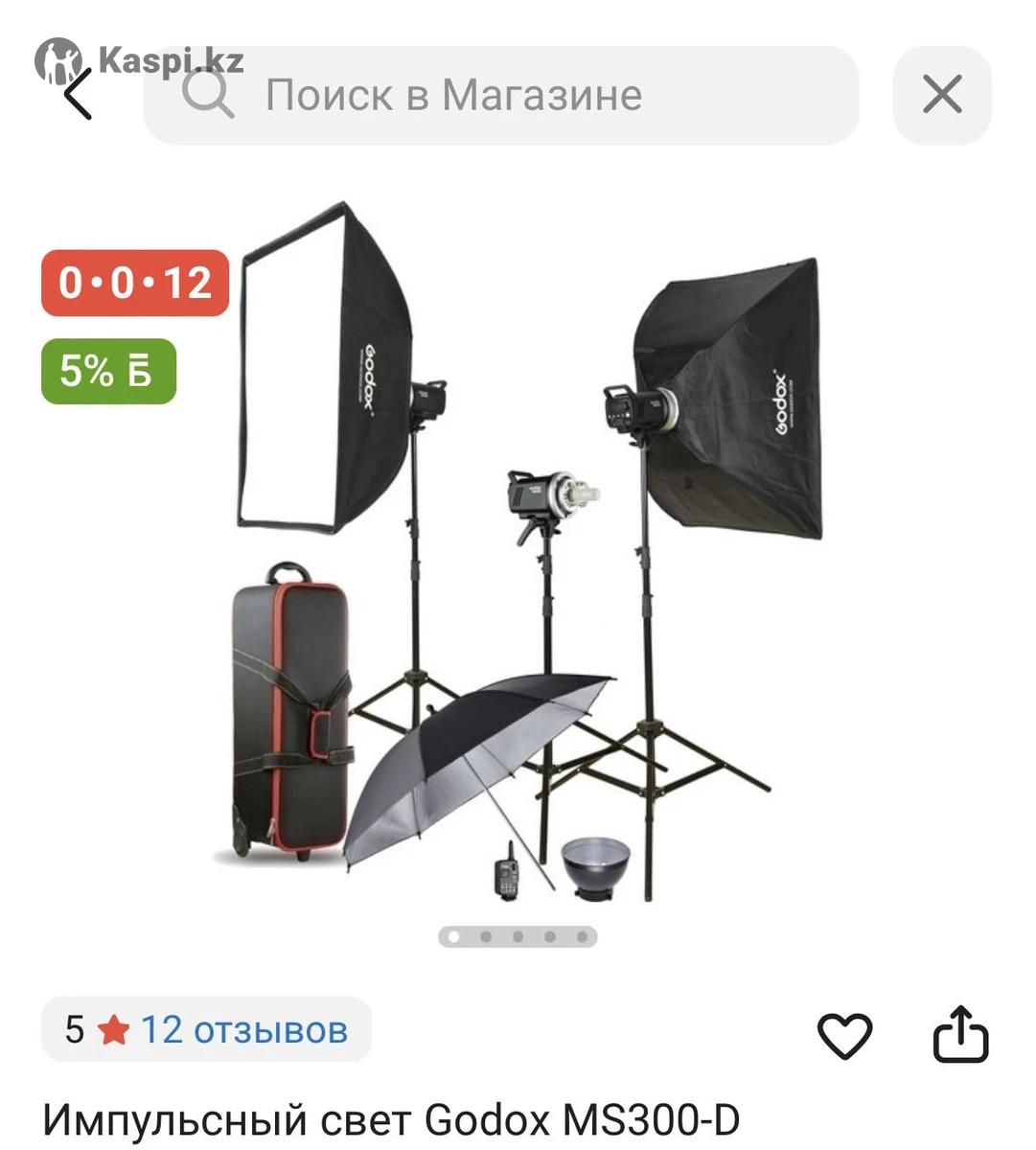Open the 12 отзывов reviews

[243, 1030]
